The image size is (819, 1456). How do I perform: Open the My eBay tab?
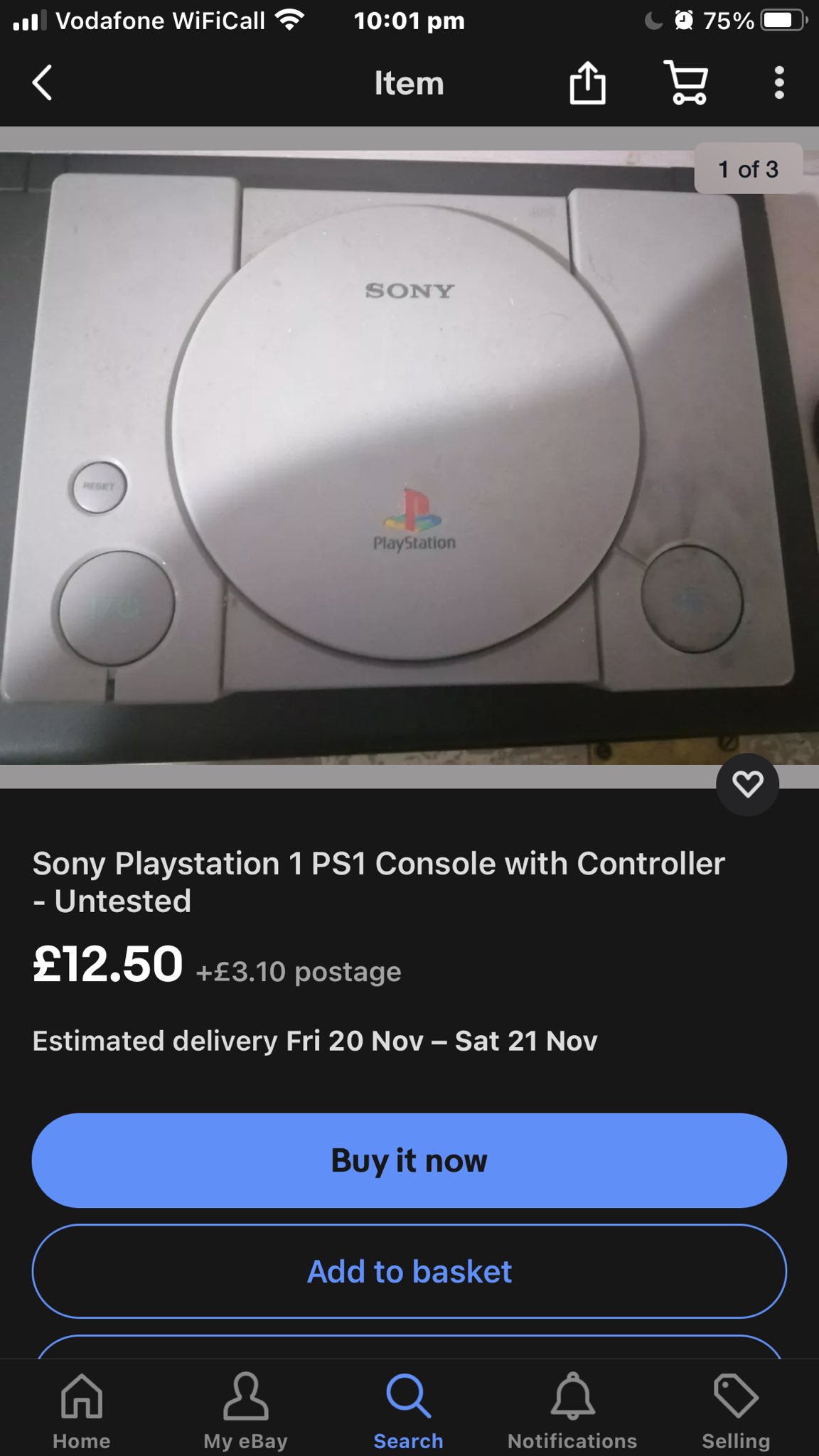point(245,1410)
